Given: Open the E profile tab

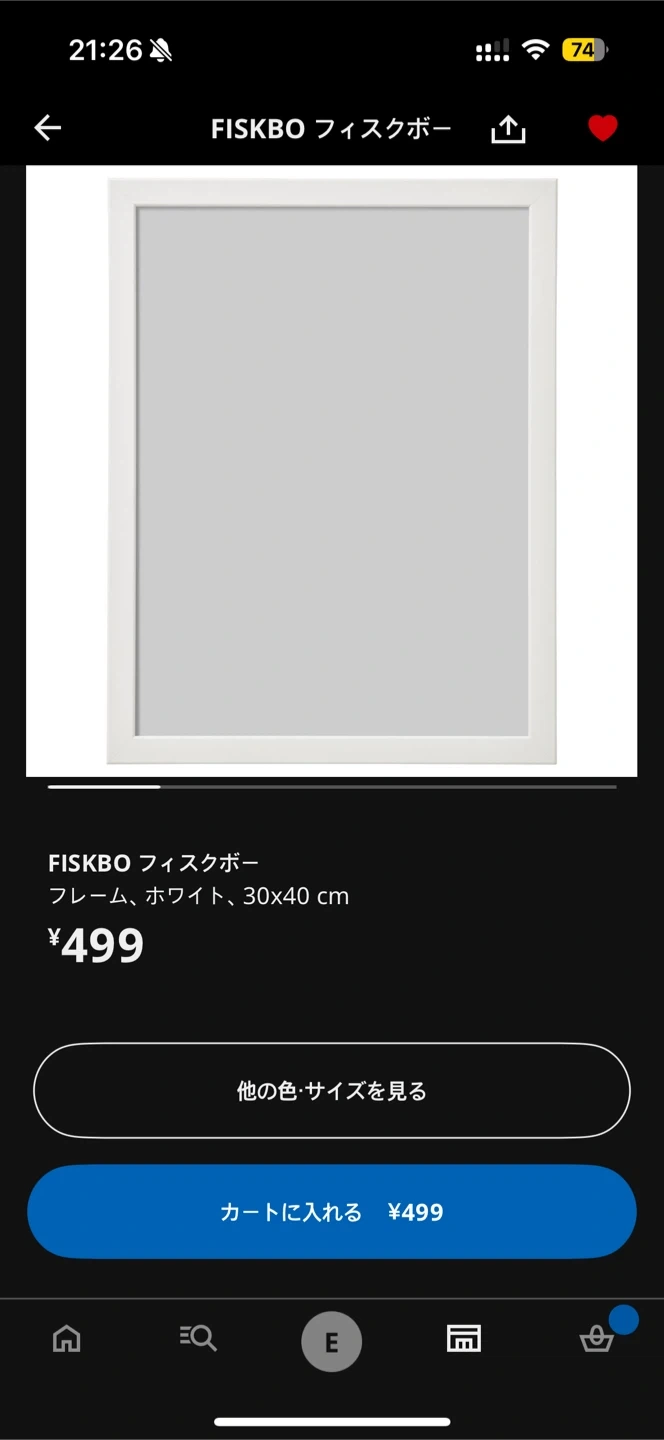Looking at the screenshot, I should pos(331,1341).
